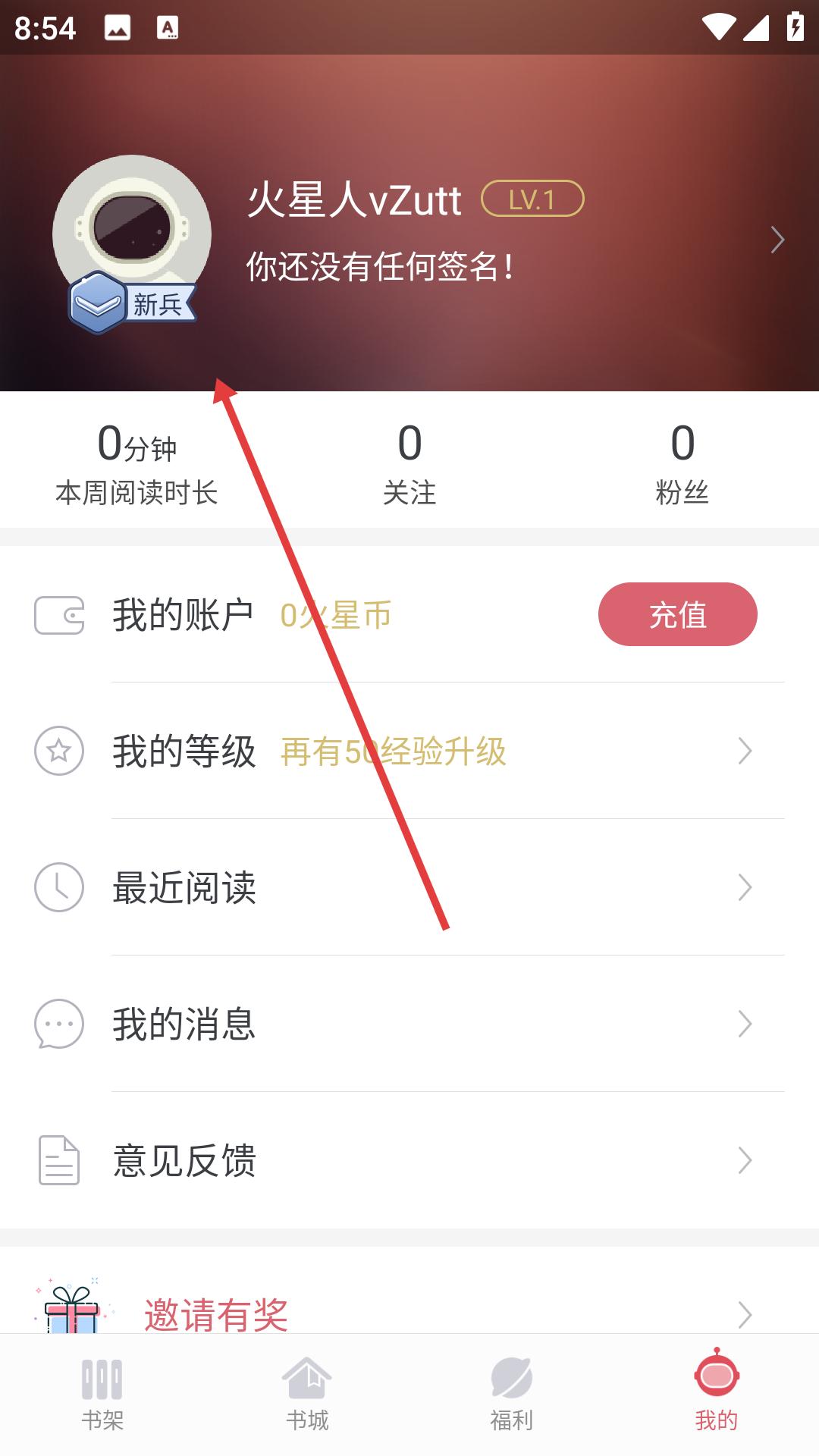This screenshot has width=819, height=1456.
Task: View 本周阅读时长 reading time stats
Action: coord(136,463)
